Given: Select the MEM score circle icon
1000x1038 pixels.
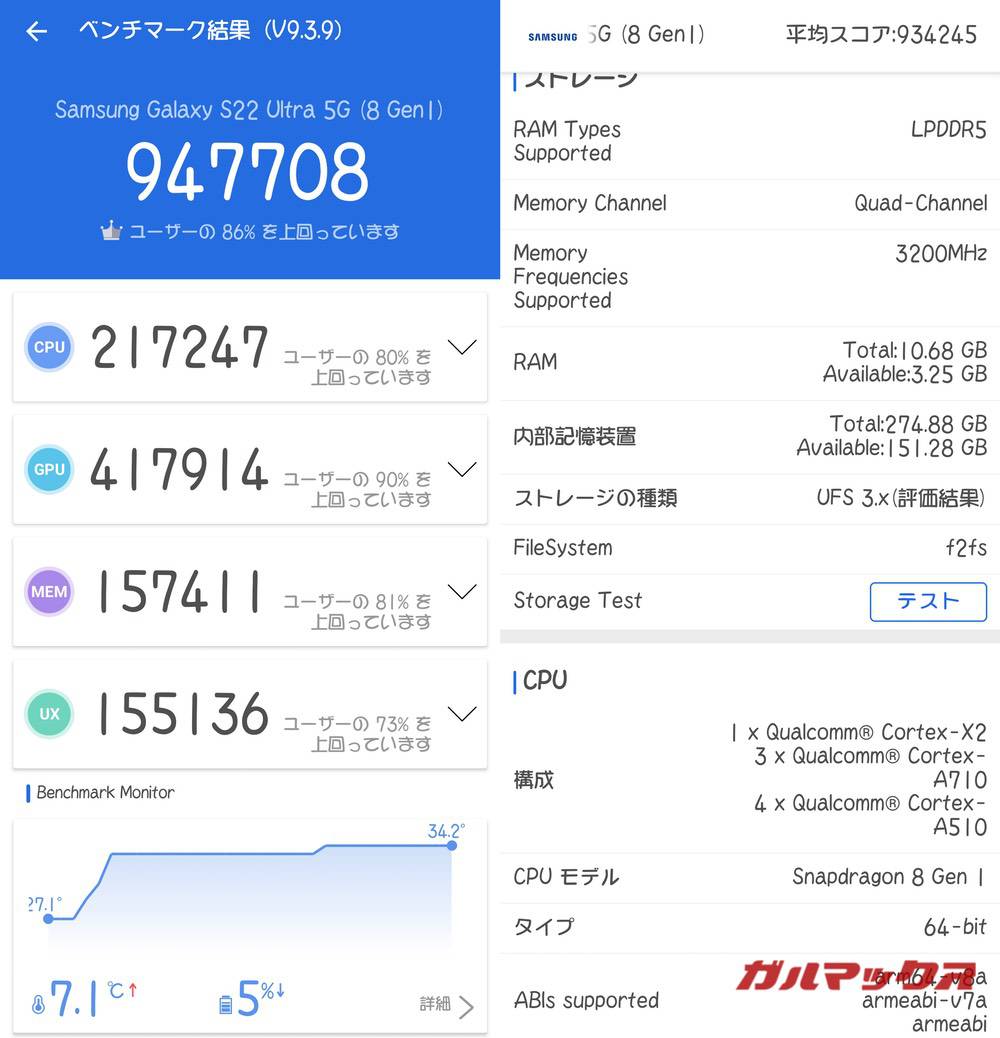Looking at the screenshot, I should pyautogui.click(x=48, y=591).
